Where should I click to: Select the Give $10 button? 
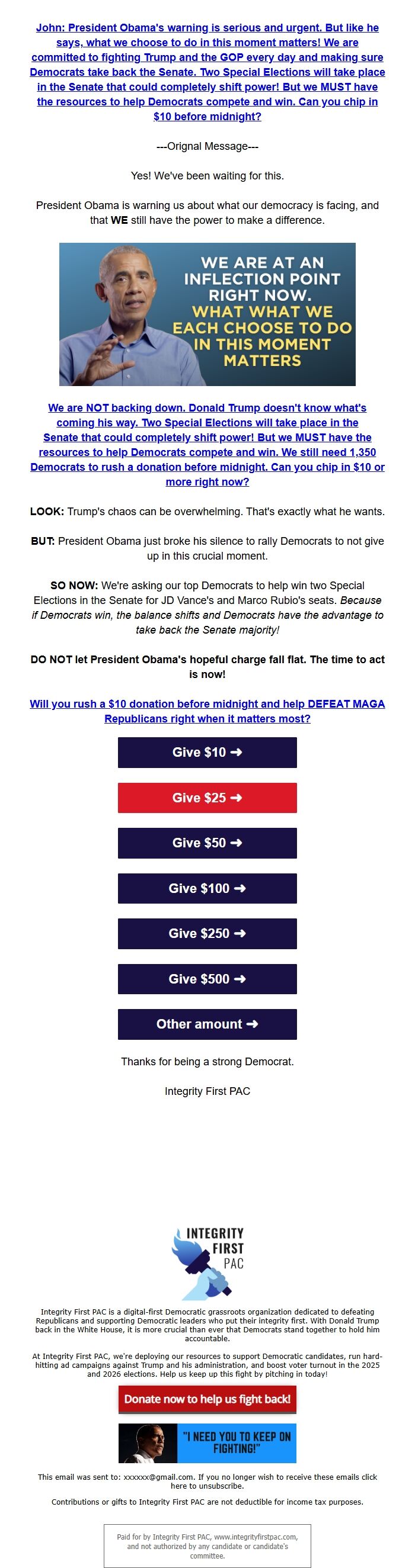pos(207,753)
